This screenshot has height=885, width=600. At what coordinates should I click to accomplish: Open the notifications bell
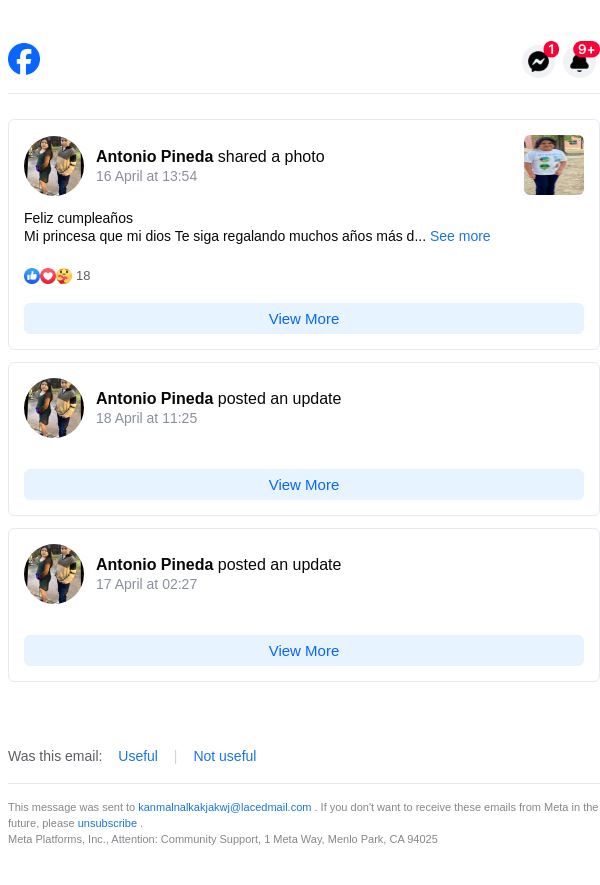click(x=579, y=61)
